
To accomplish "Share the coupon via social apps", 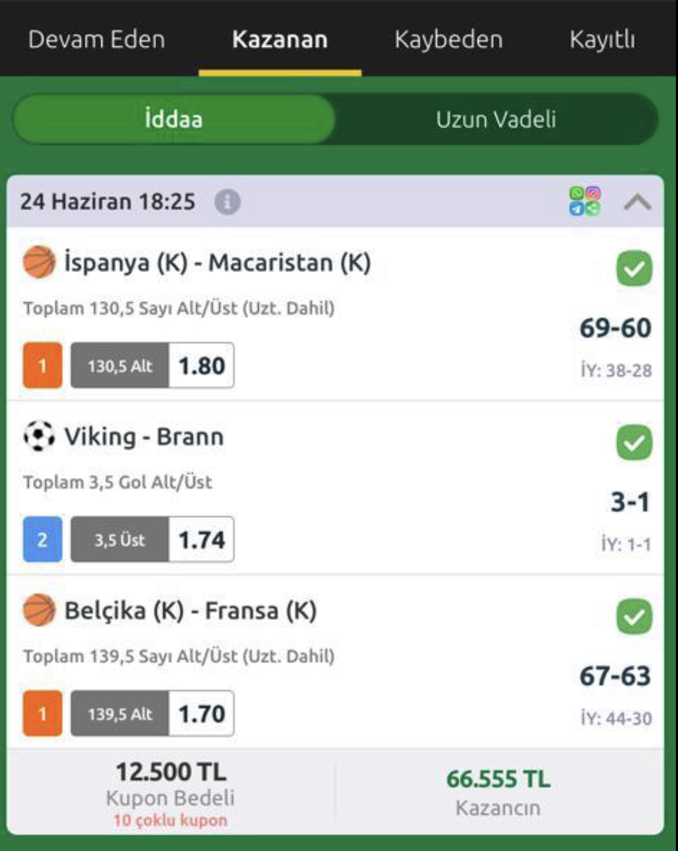I will tap(585, 201).
